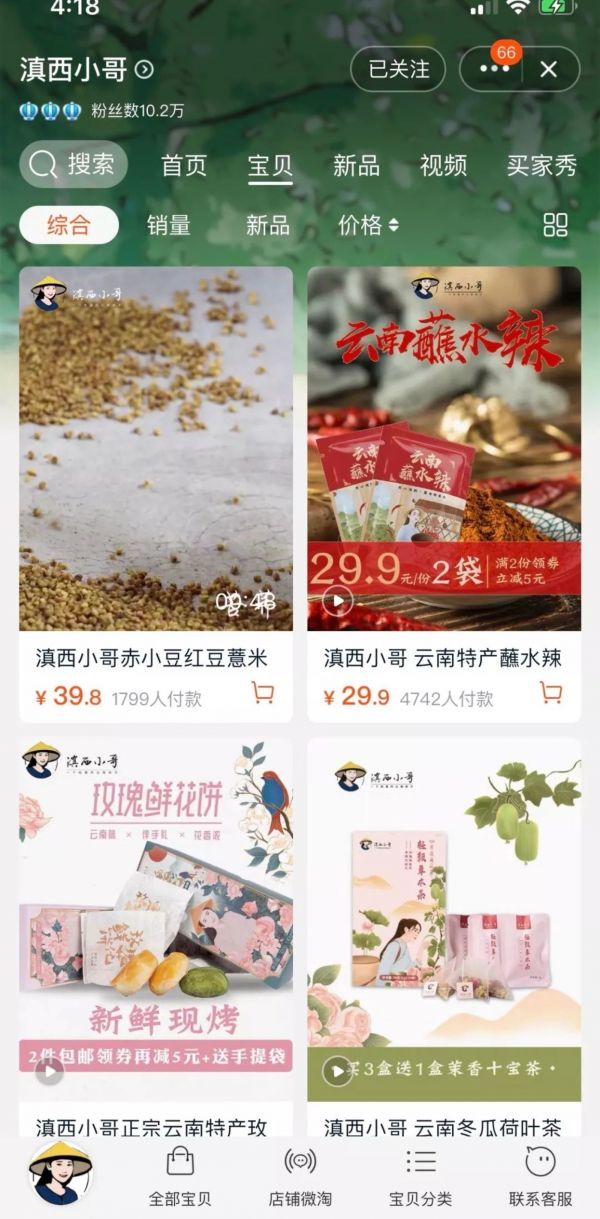Open 全部宝贝 in the bottom bar
This screenshot has height=1219, width=600.
pyautogui.click(x=180, y=1175)
